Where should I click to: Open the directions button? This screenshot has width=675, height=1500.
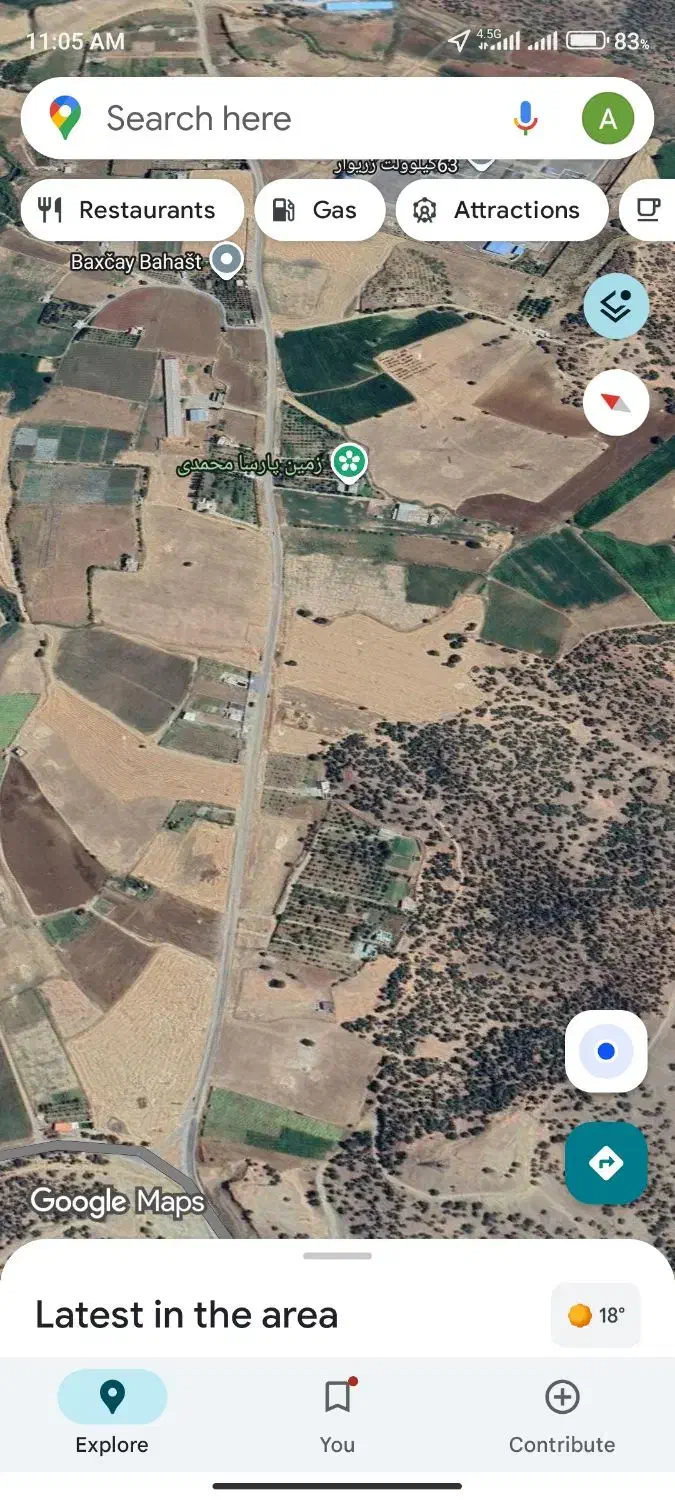pyautogui.click(x=606, y=1163)
